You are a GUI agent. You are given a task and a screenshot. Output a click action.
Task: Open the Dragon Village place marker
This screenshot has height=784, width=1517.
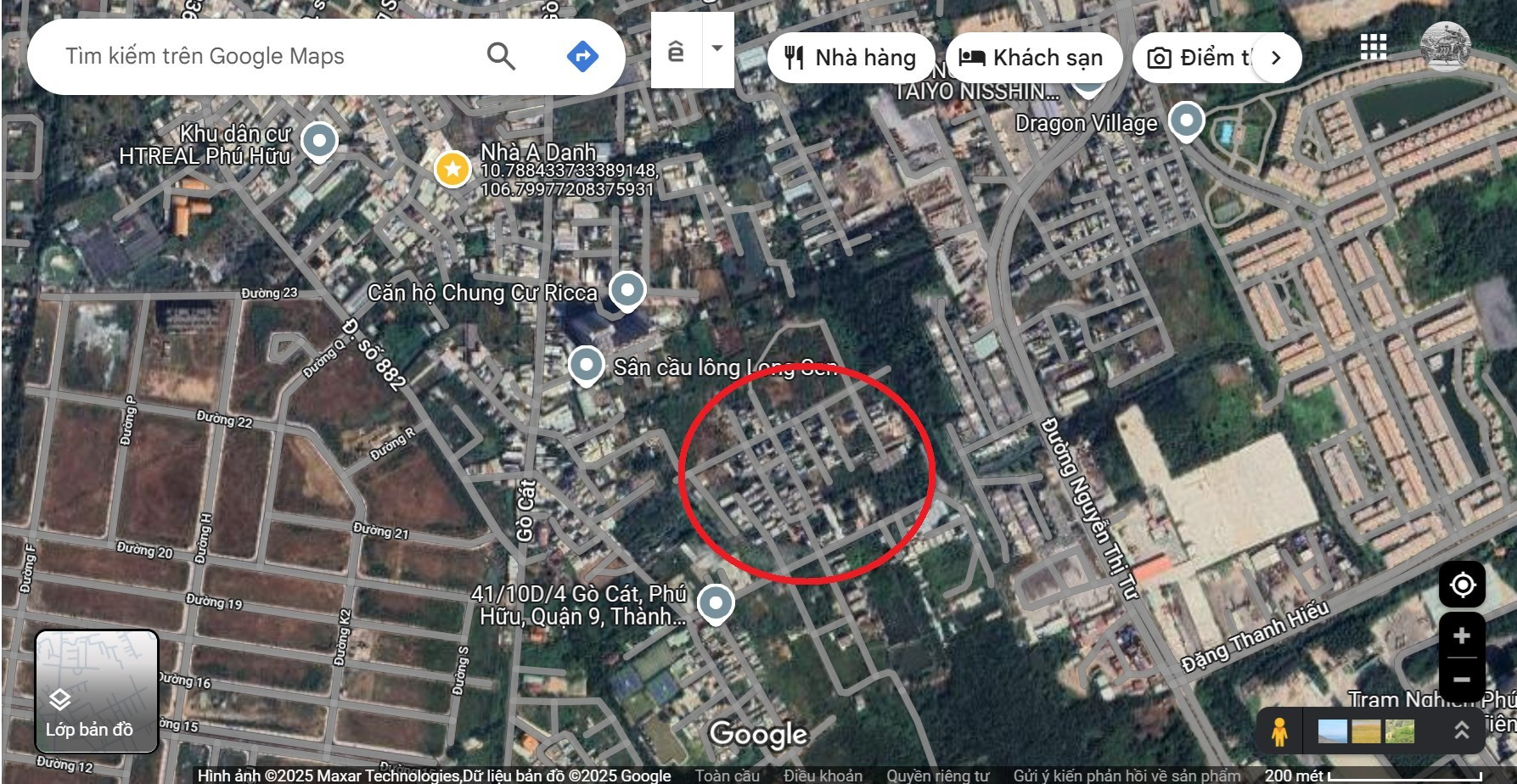(x=1186, y=120)
